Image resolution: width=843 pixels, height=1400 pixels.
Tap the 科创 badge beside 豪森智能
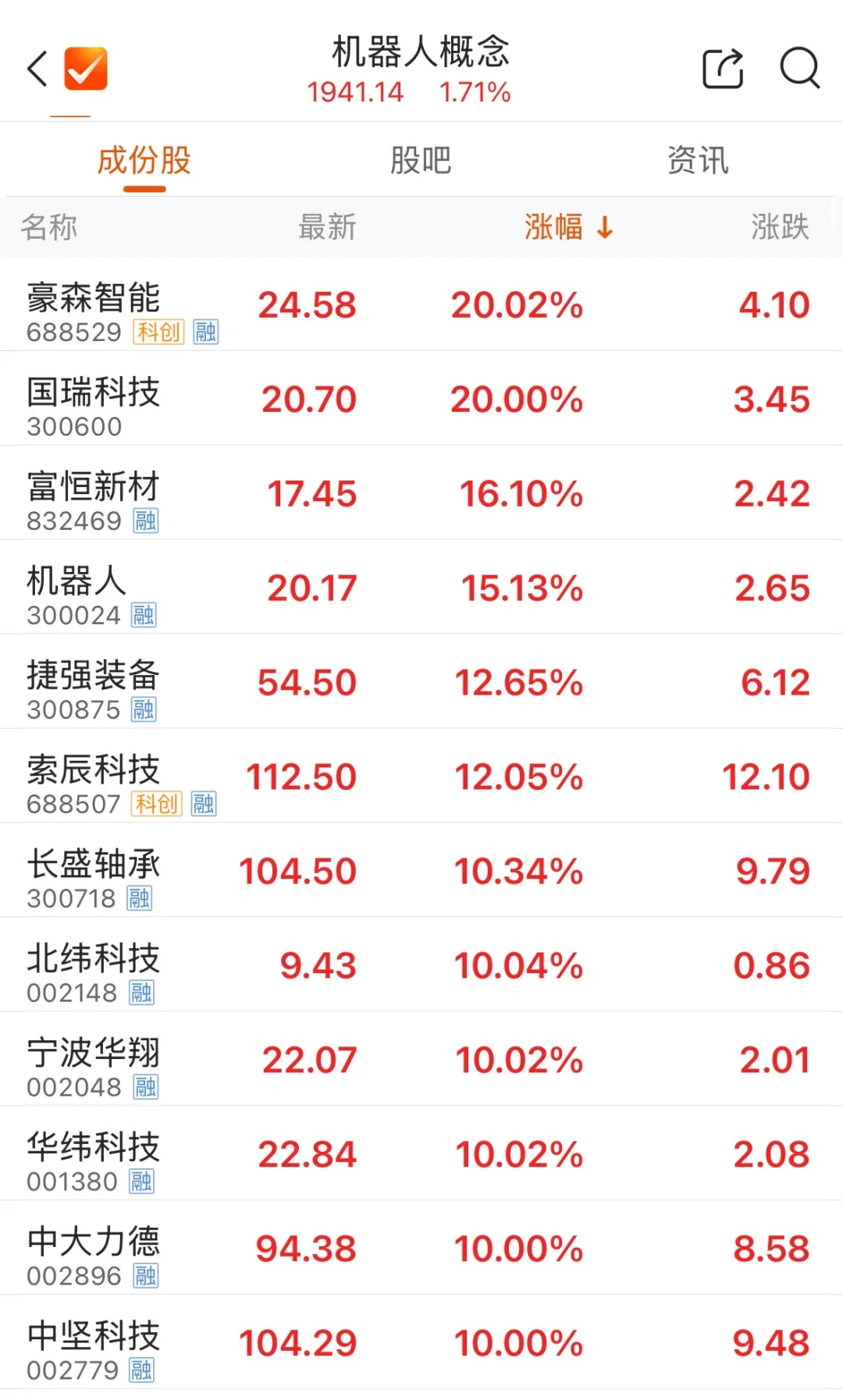pyautogui.click(x=159, y=332)
